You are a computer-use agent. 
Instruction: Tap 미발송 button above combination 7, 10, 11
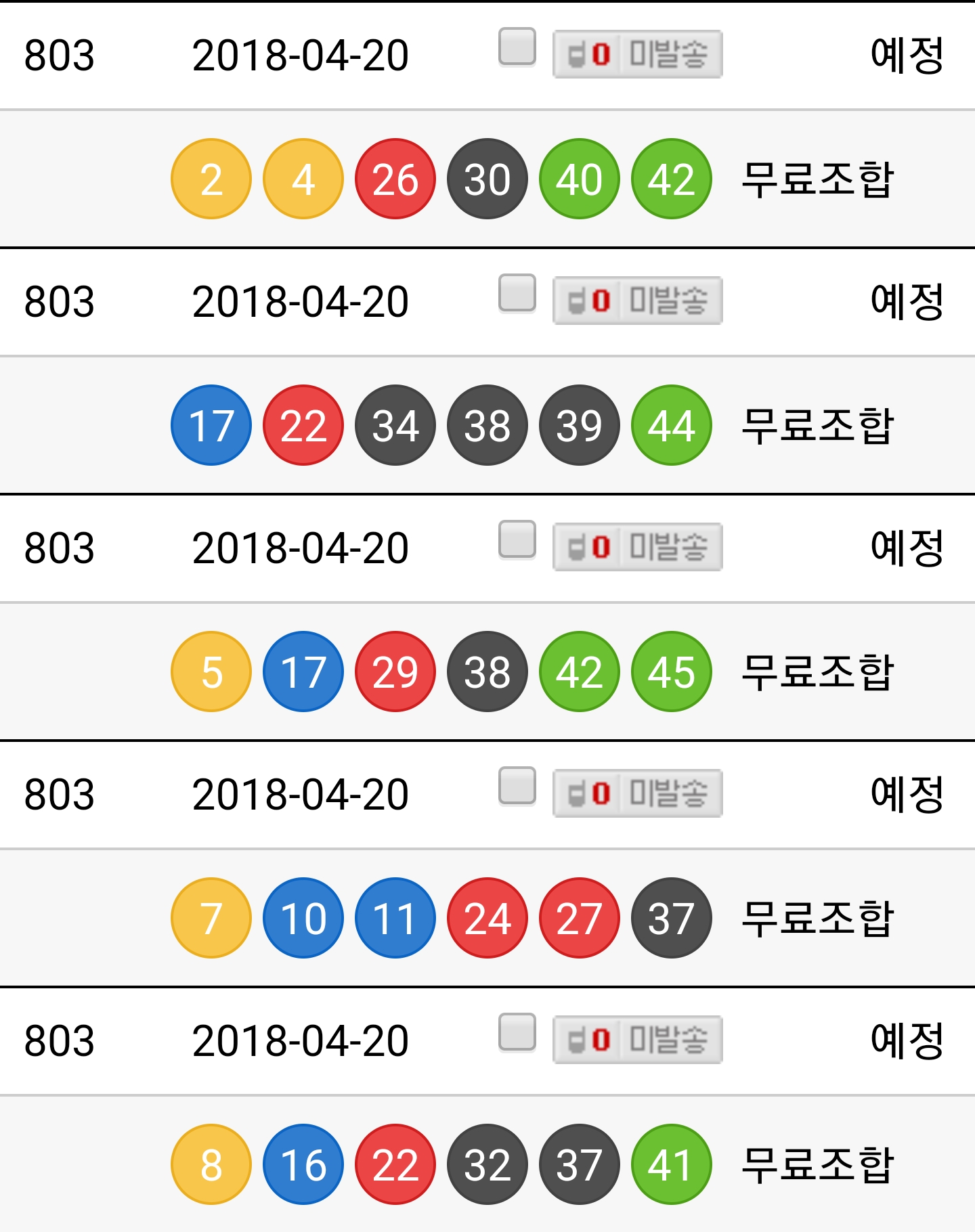coord(637,793)
